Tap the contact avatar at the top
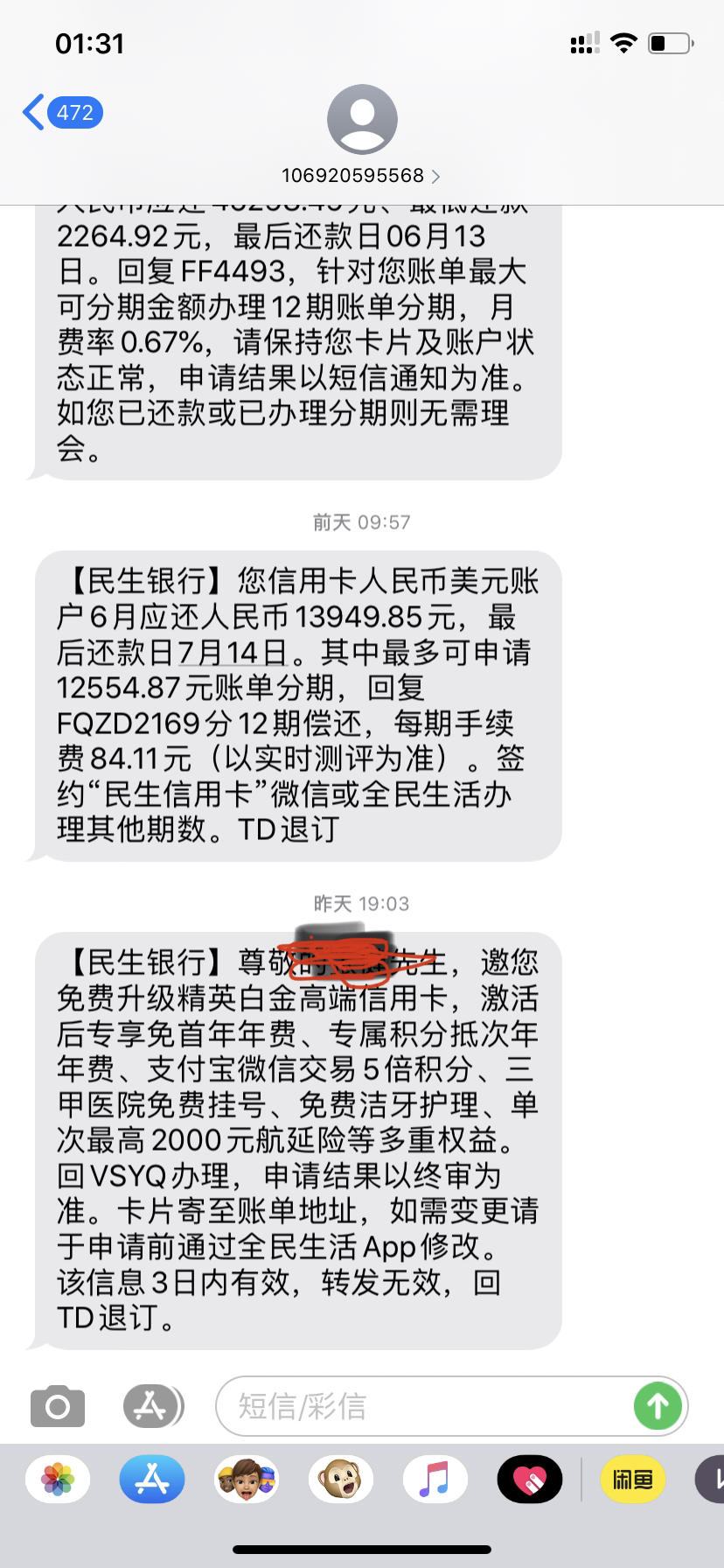724x1568 pixels. click(361, 120)
